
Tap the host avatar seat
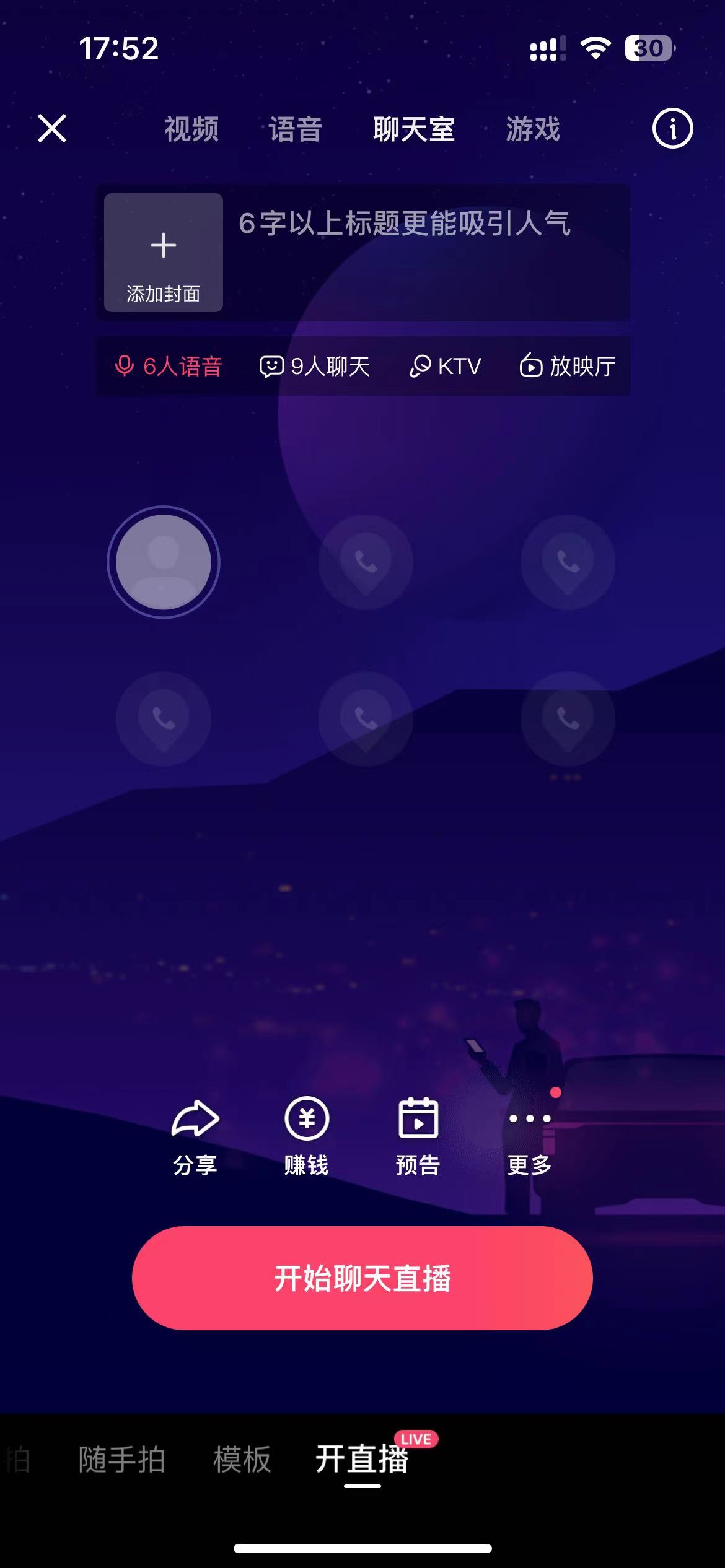click(x=164, y=562)
